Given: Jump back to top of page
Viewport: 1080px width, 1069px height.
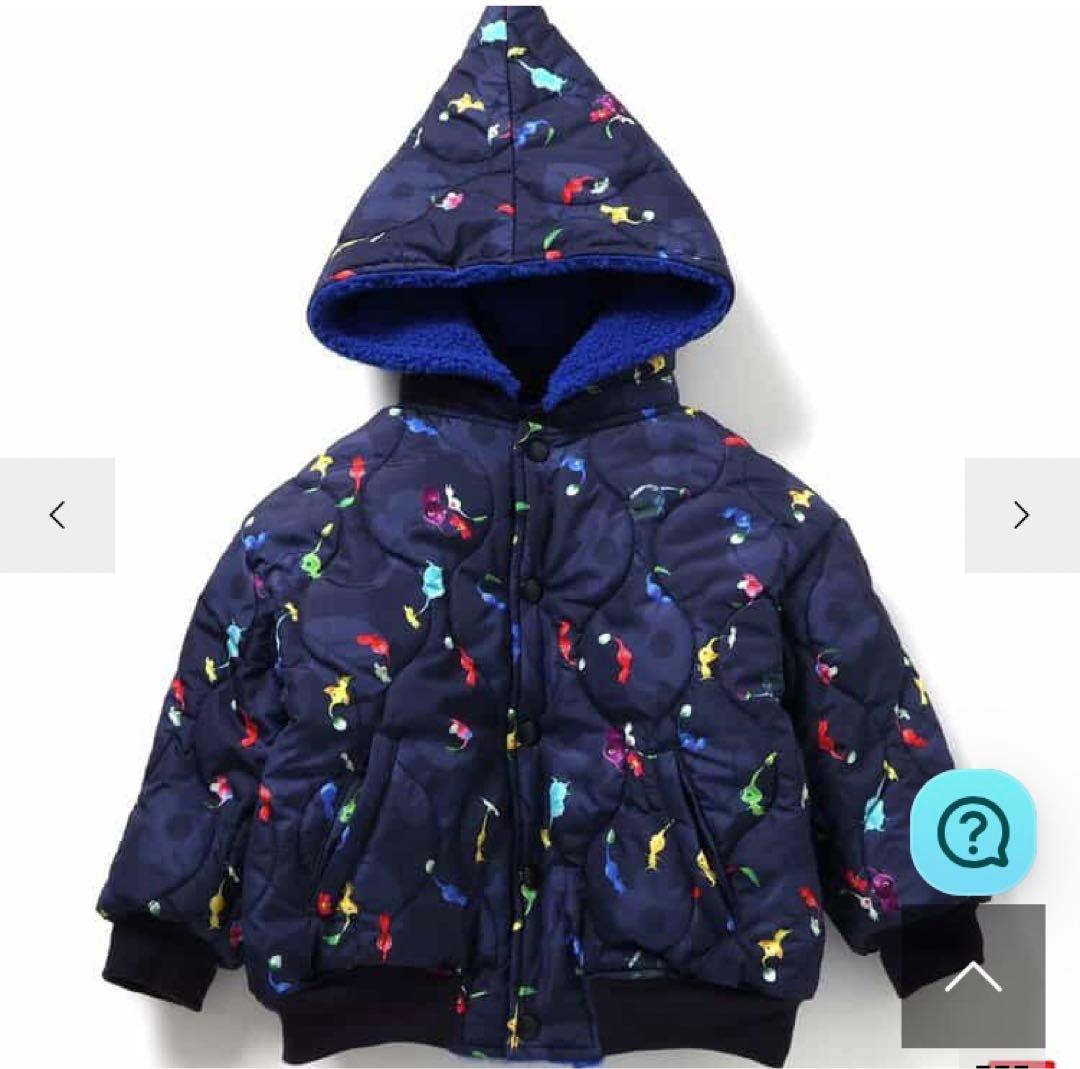Looking at the screenshot, I should pos(972,975).
